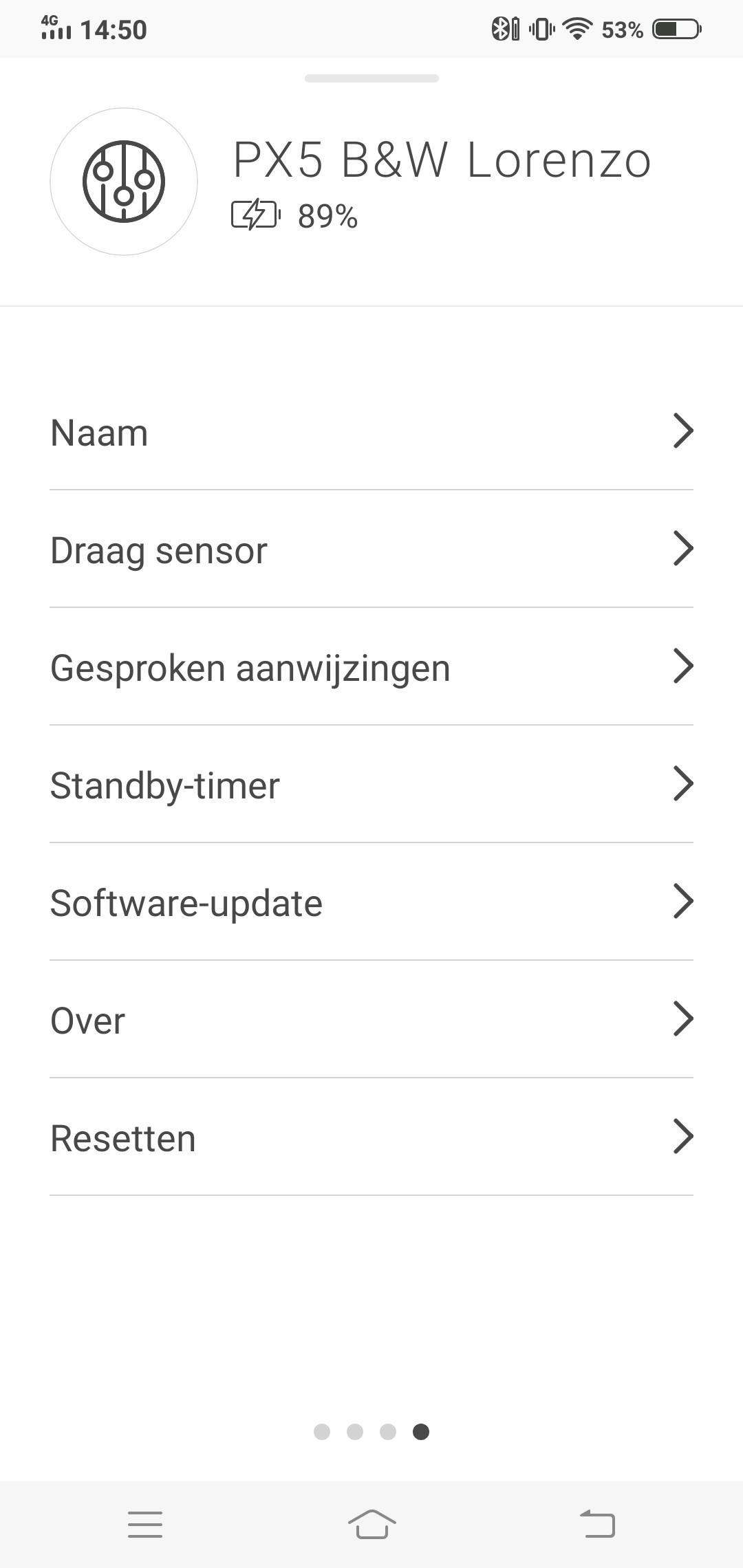
Task: Open the Resetten option
Action: [x=371, y=1137]
